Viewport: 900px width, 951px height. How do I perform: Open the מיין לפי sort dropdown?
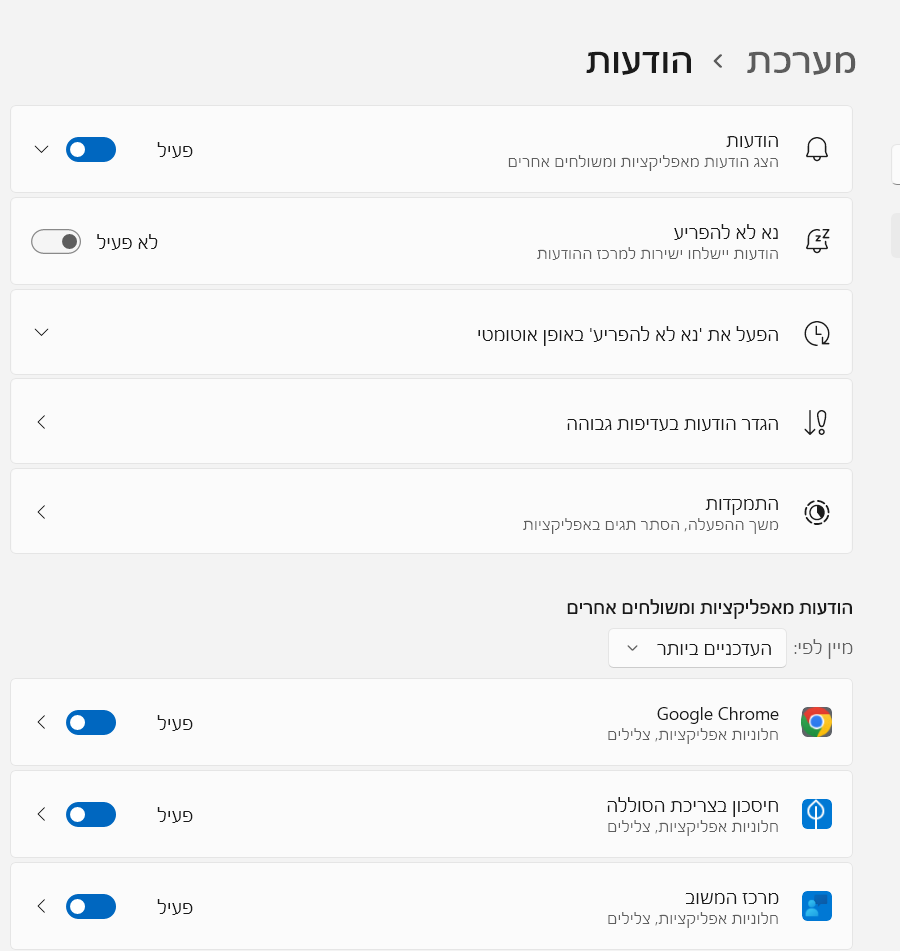[x=697, y=648]
